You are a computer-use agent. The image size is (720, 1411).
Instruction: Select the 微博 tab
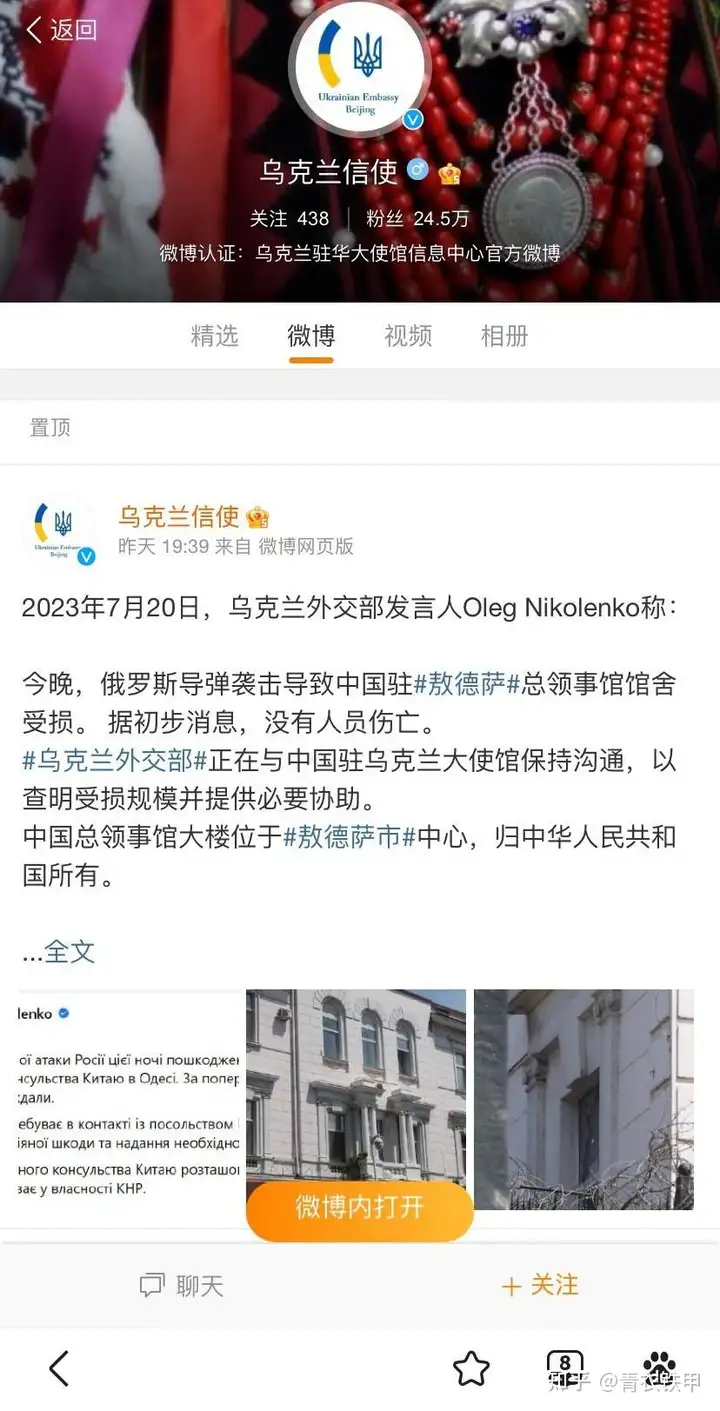[x=311, y=336]
